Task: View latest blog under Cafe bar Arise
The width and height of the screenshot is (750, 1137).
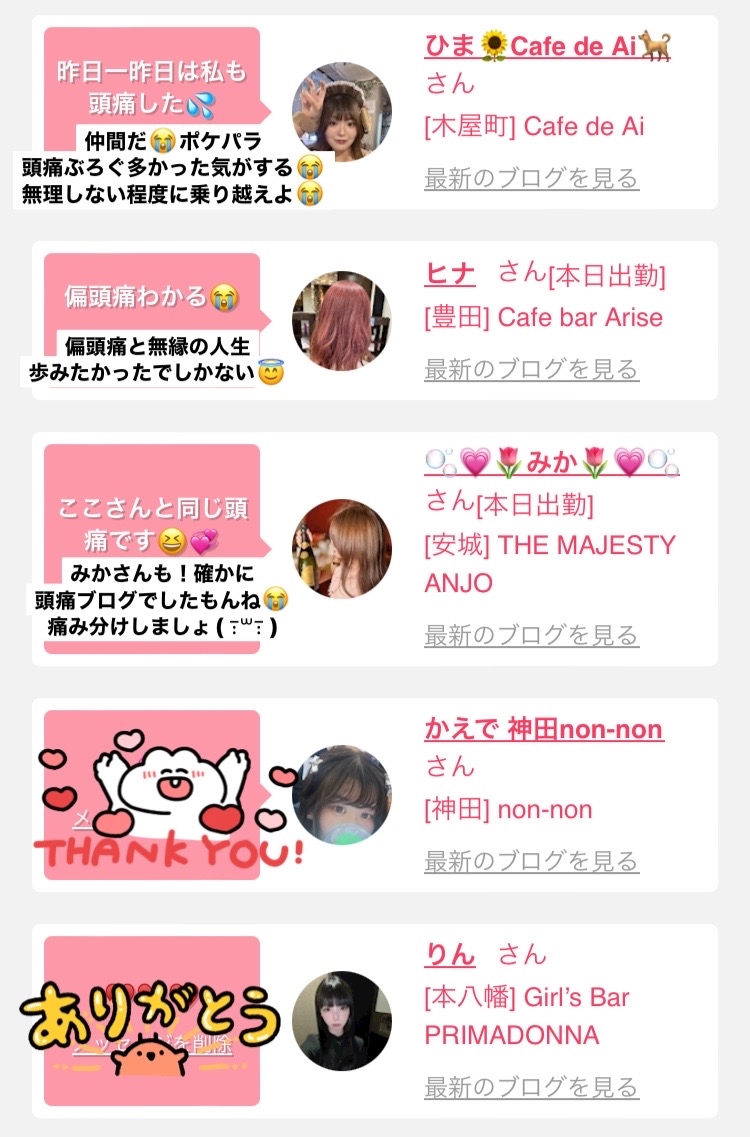Action: coord(532,369)
